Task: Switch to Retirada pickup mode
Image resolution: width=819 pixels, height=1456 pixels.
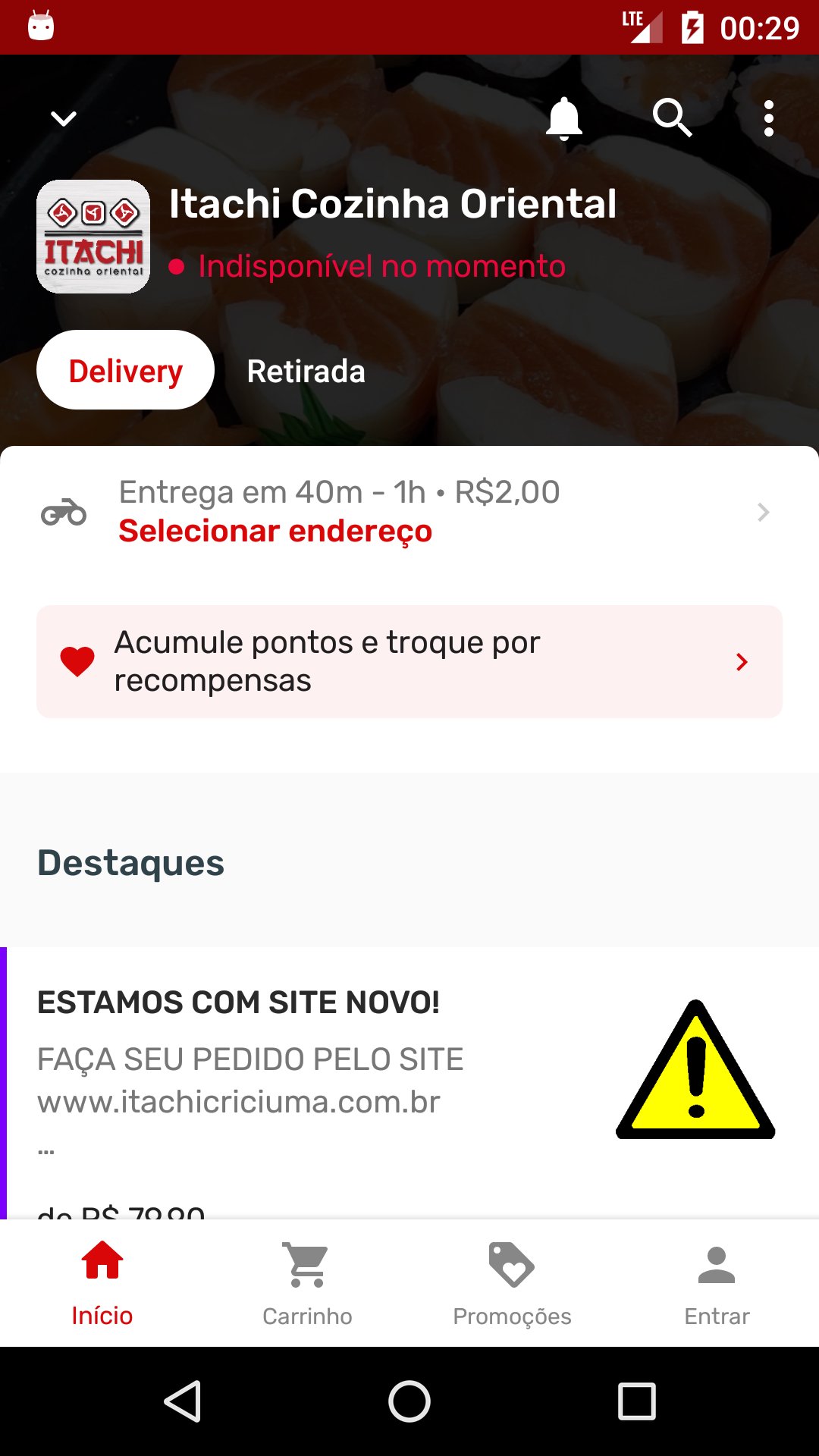Action: click(x=306, y=372)
